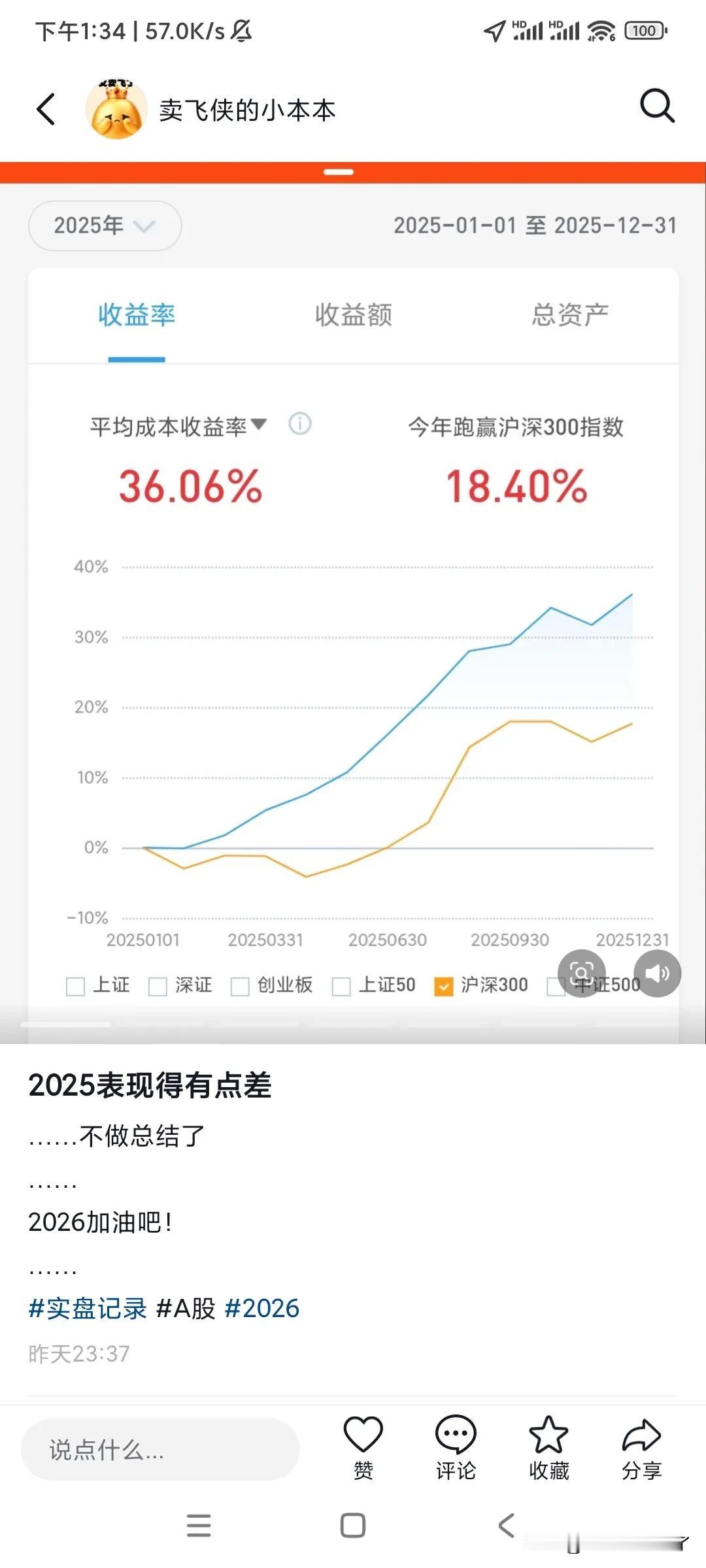Image resolution: width=706 pixels, height=1568 pixels.
Task: Tap the back arrow to leave the post
Action: [46, 109]
